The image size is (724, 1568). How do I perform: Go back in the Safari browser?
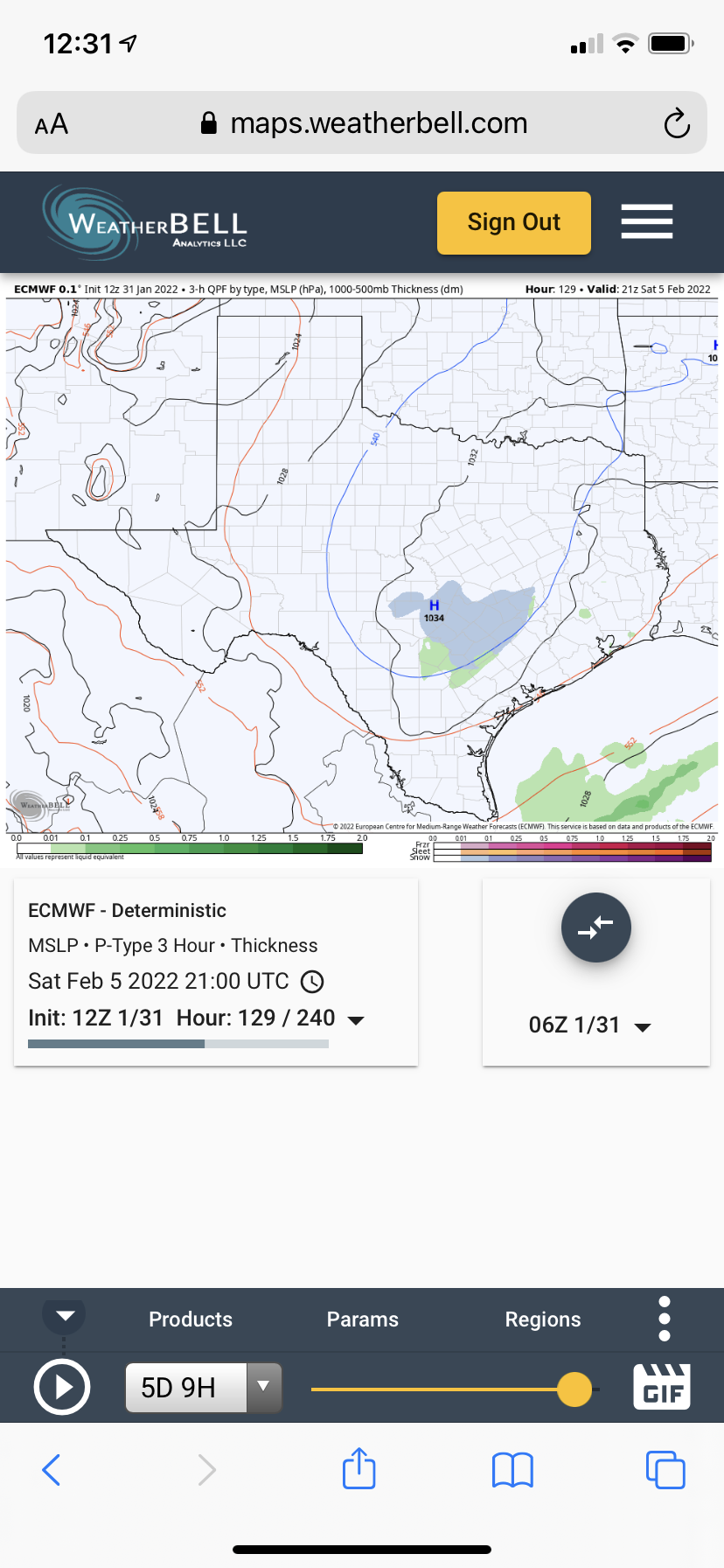(x=52, y=1470)
